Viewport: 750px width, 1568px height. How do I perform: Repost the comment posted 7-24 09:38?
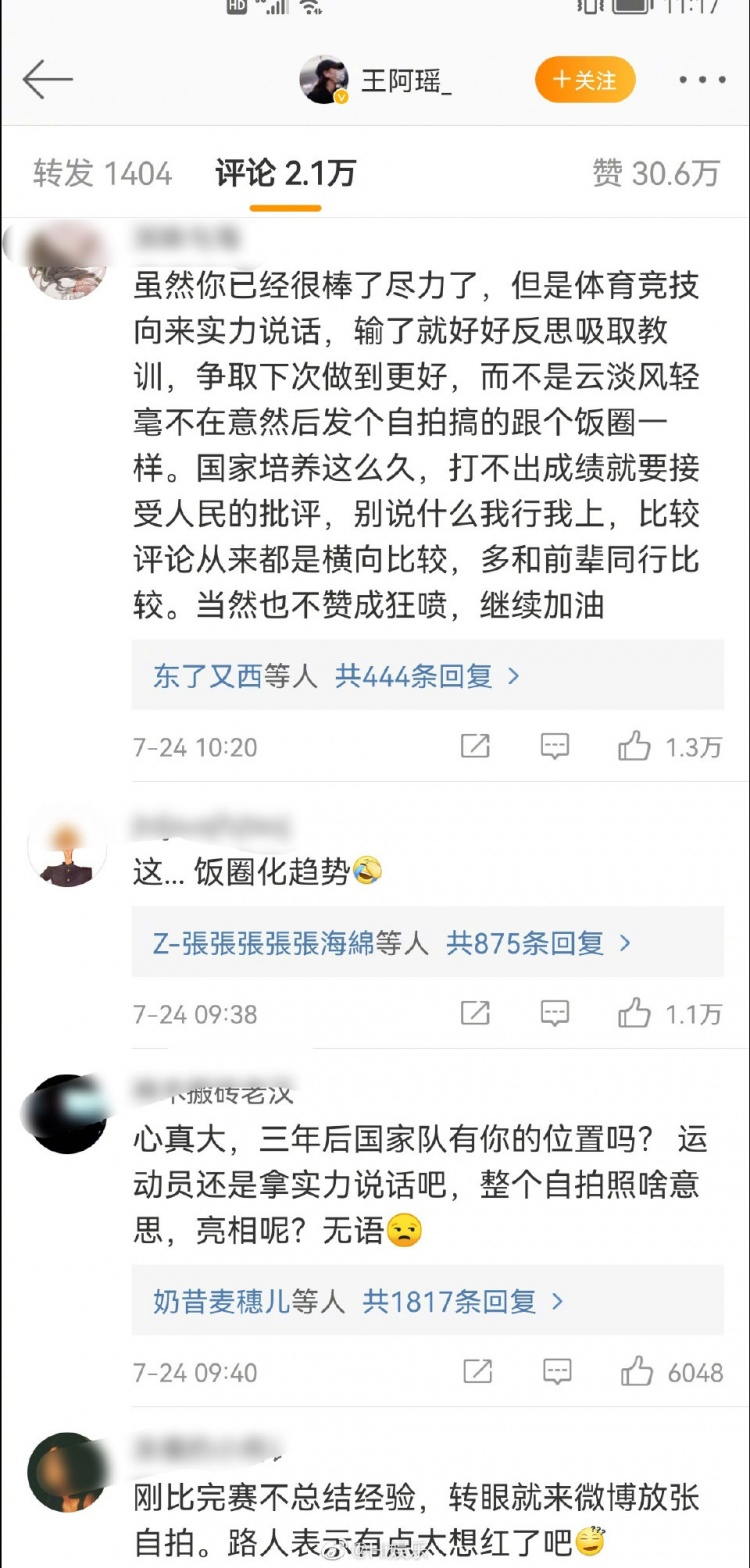coord(475,1013)
